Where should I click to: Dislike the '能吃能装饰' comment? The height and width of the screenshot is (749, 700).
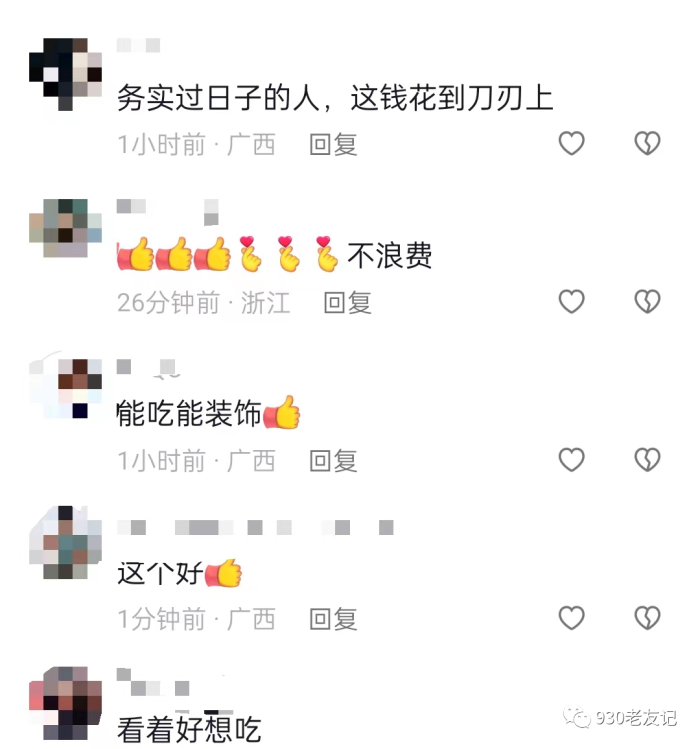(x=647, y=460)
